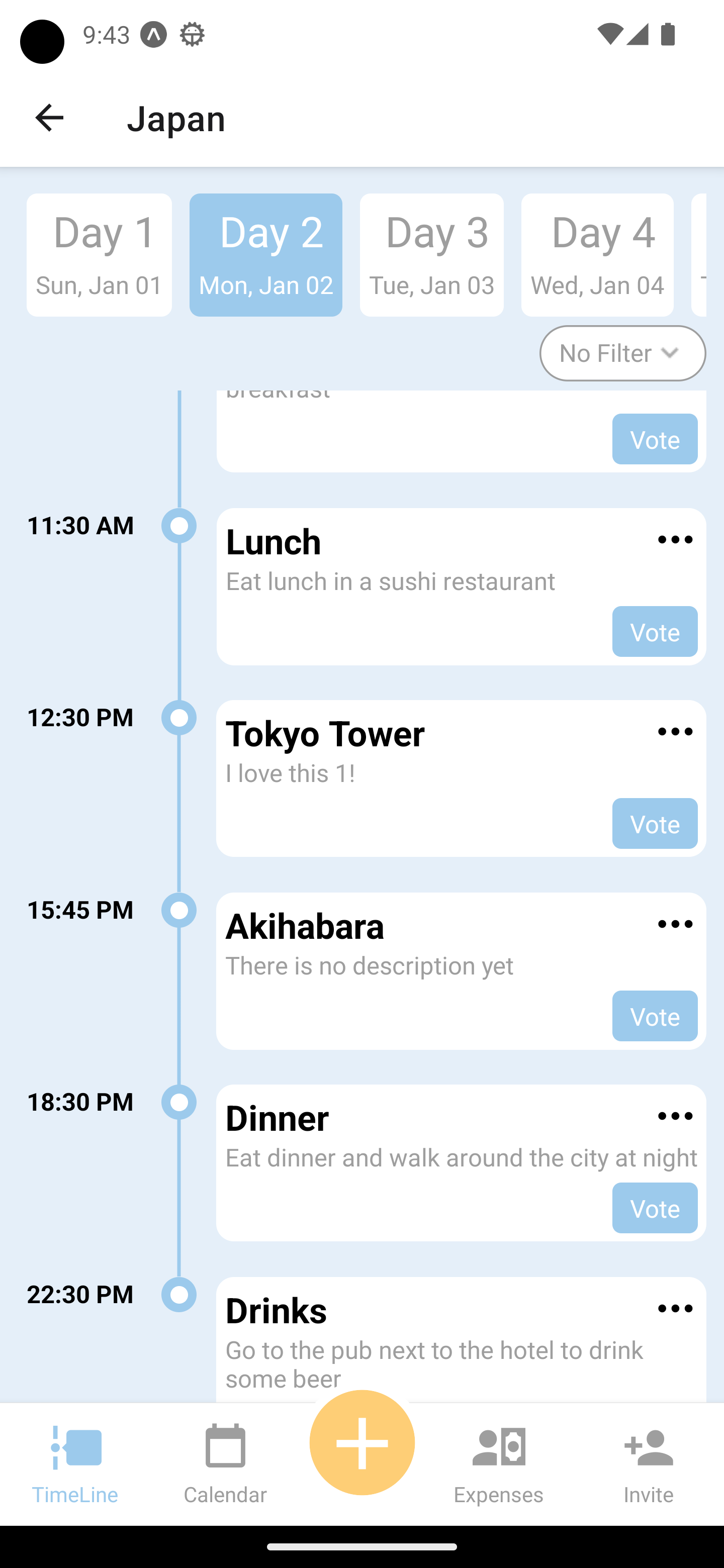Switch to Day 3, Tue Jan 03
Viewport: 724px width, 1568px height.
pos(431,254)
